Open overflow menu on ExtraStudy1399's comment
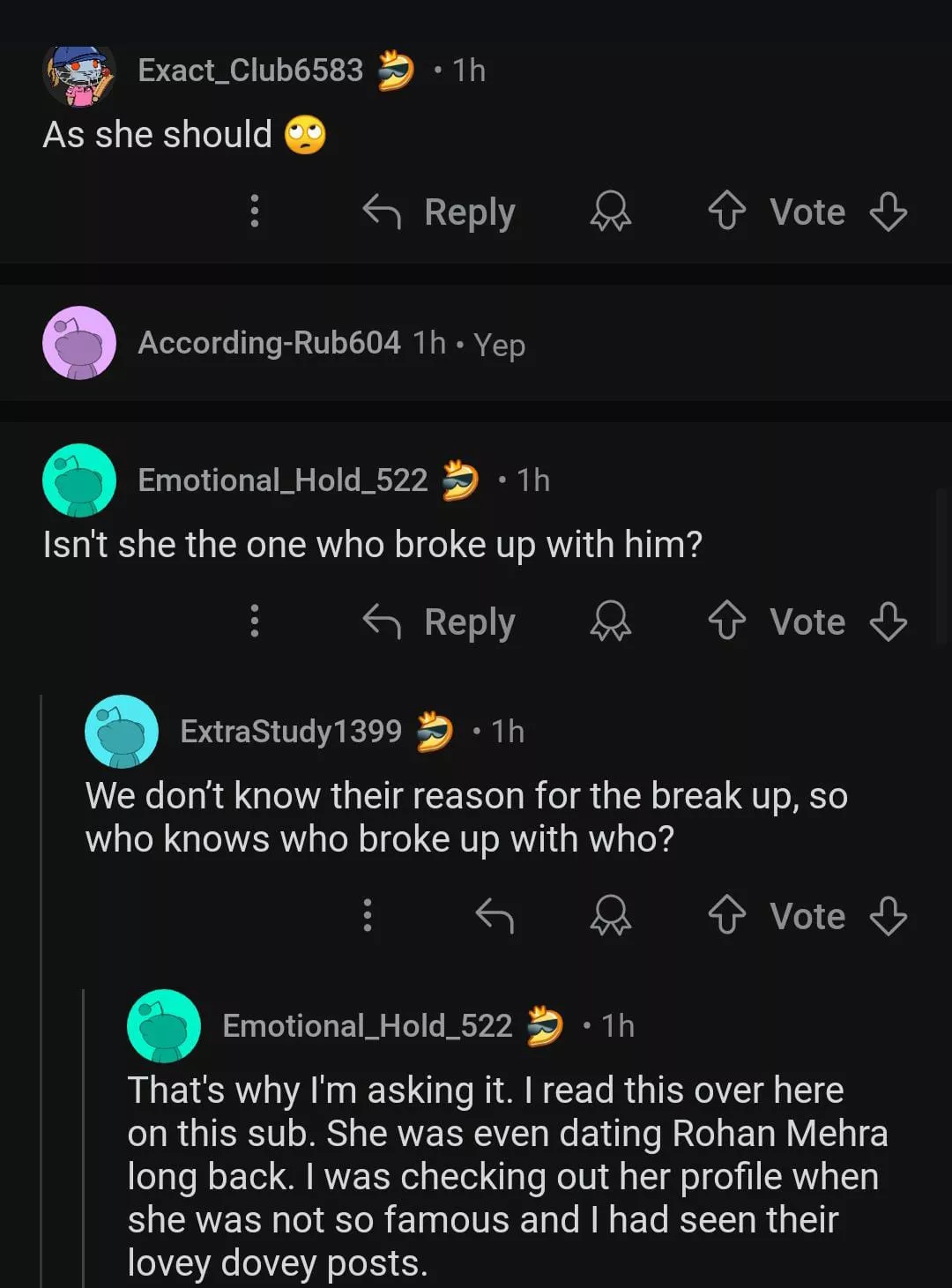This screenshot has width=952, height=1288. (368, 915)
